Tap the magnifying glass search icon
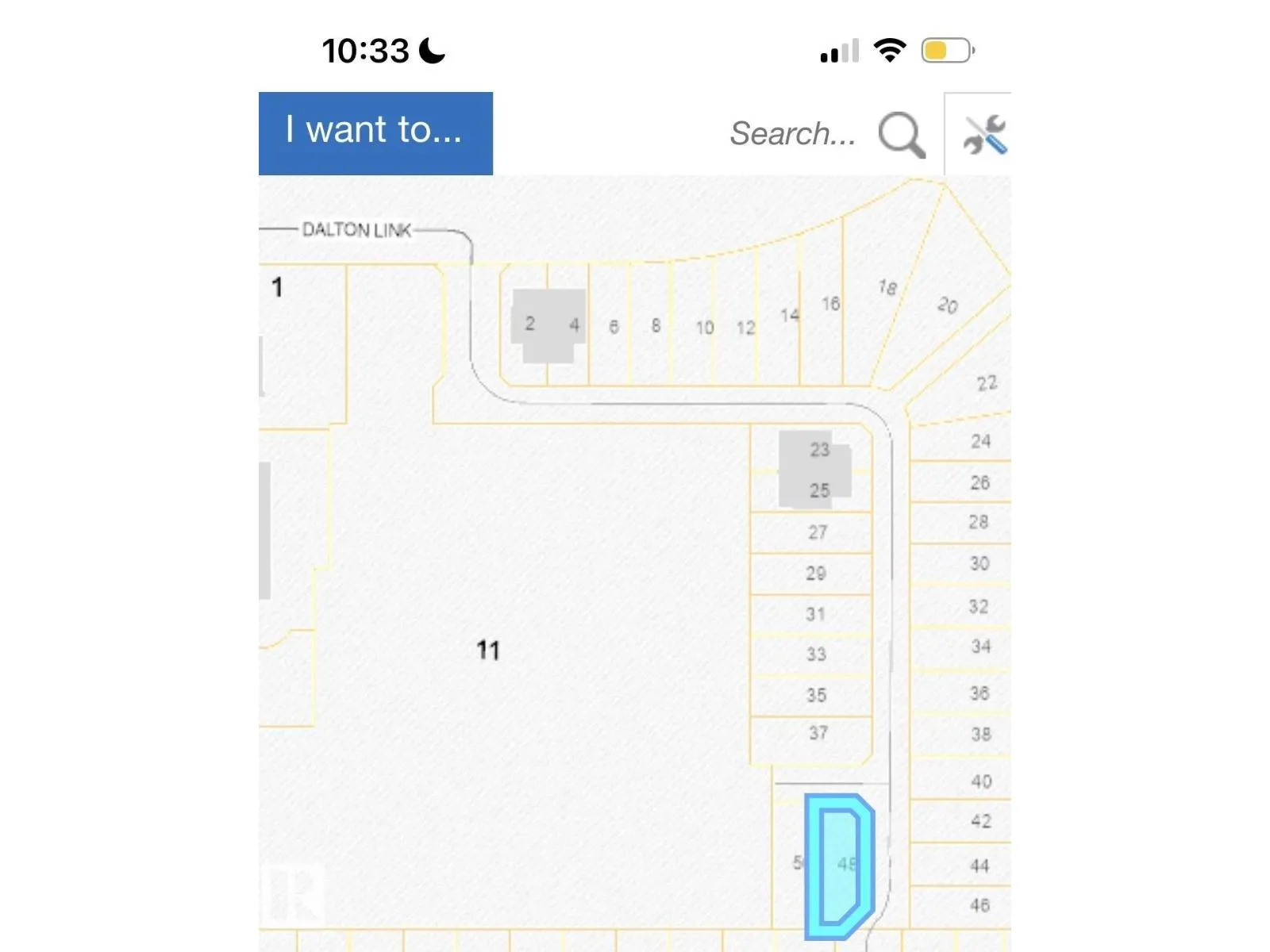This screenshot has height=952, width=1270. (x=901, y=135)
